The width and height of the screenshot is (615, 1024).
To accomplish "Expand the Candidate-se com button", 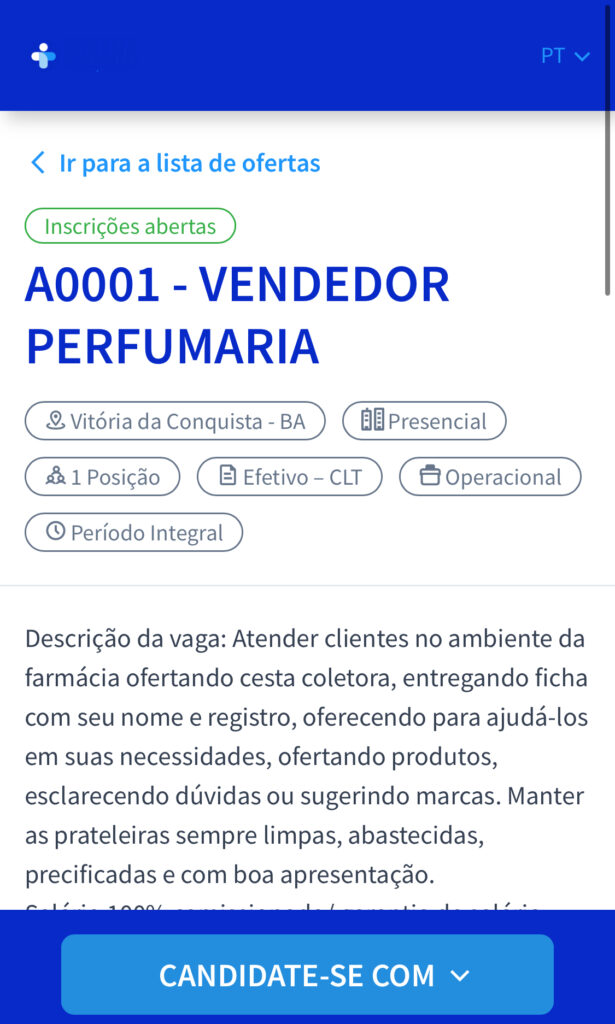I will (308, 974).
